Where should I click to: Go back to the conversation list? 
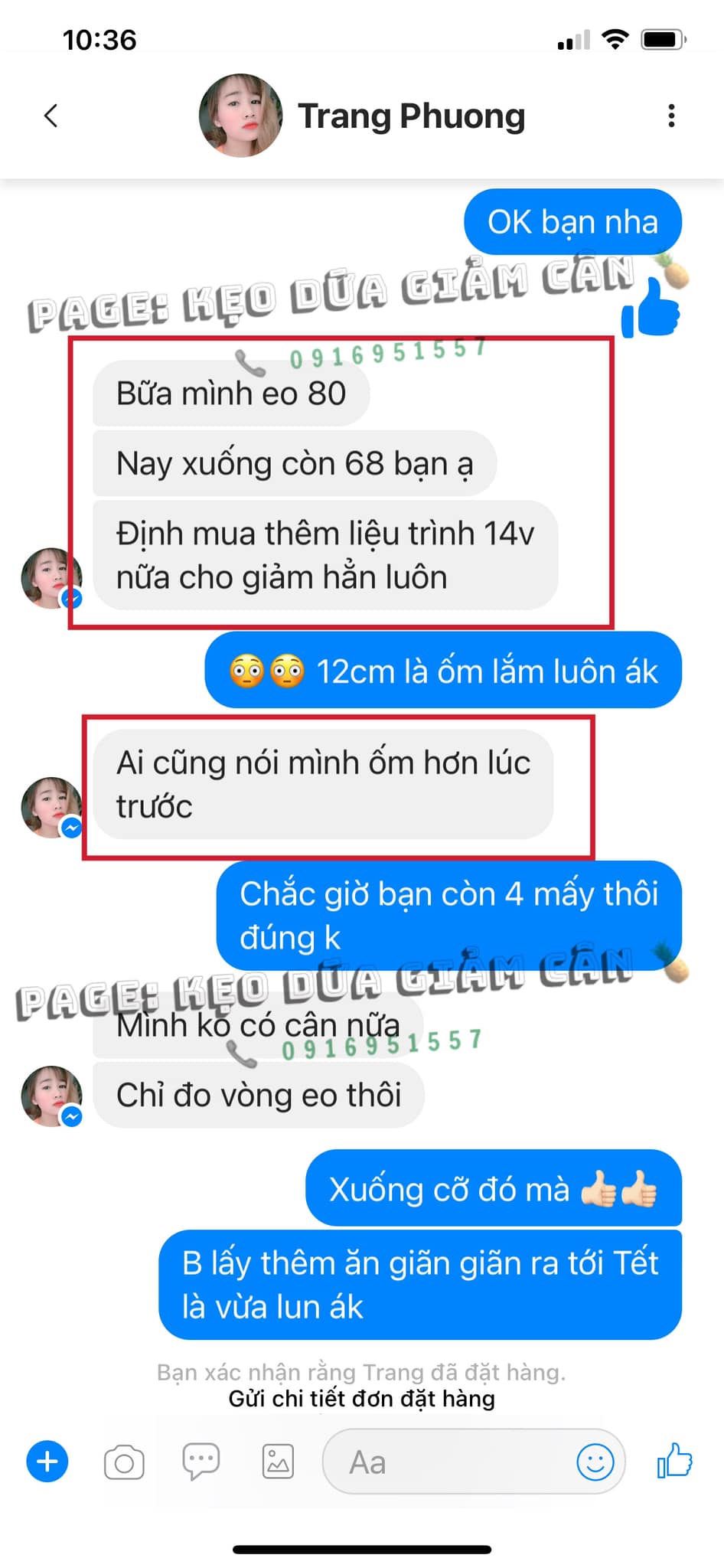pos(51,116)
